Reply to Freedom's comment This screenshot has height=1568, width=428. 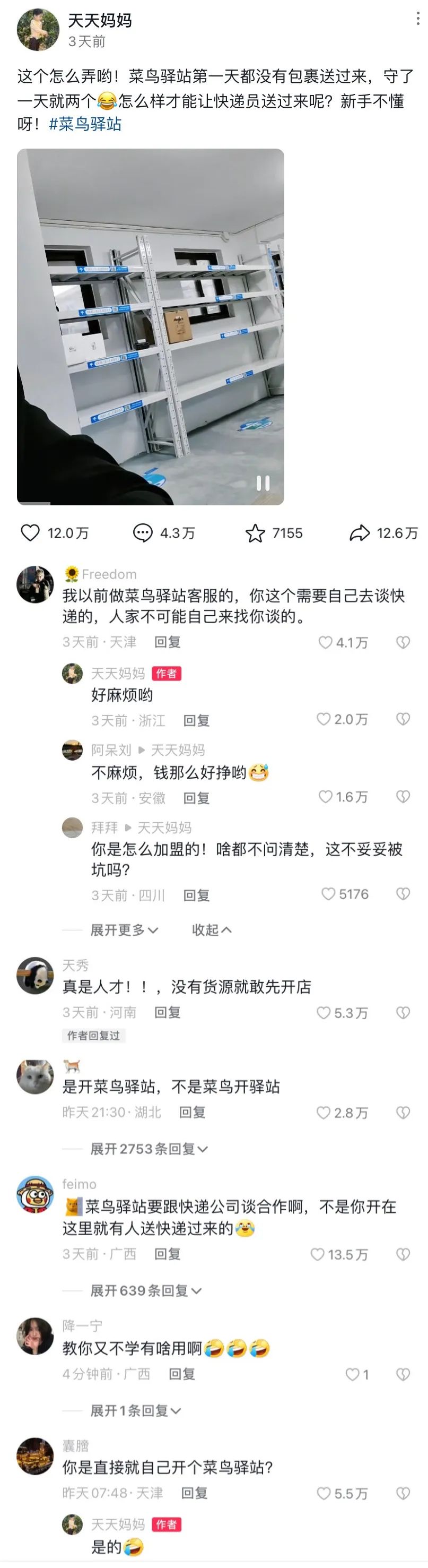point(167,642)
